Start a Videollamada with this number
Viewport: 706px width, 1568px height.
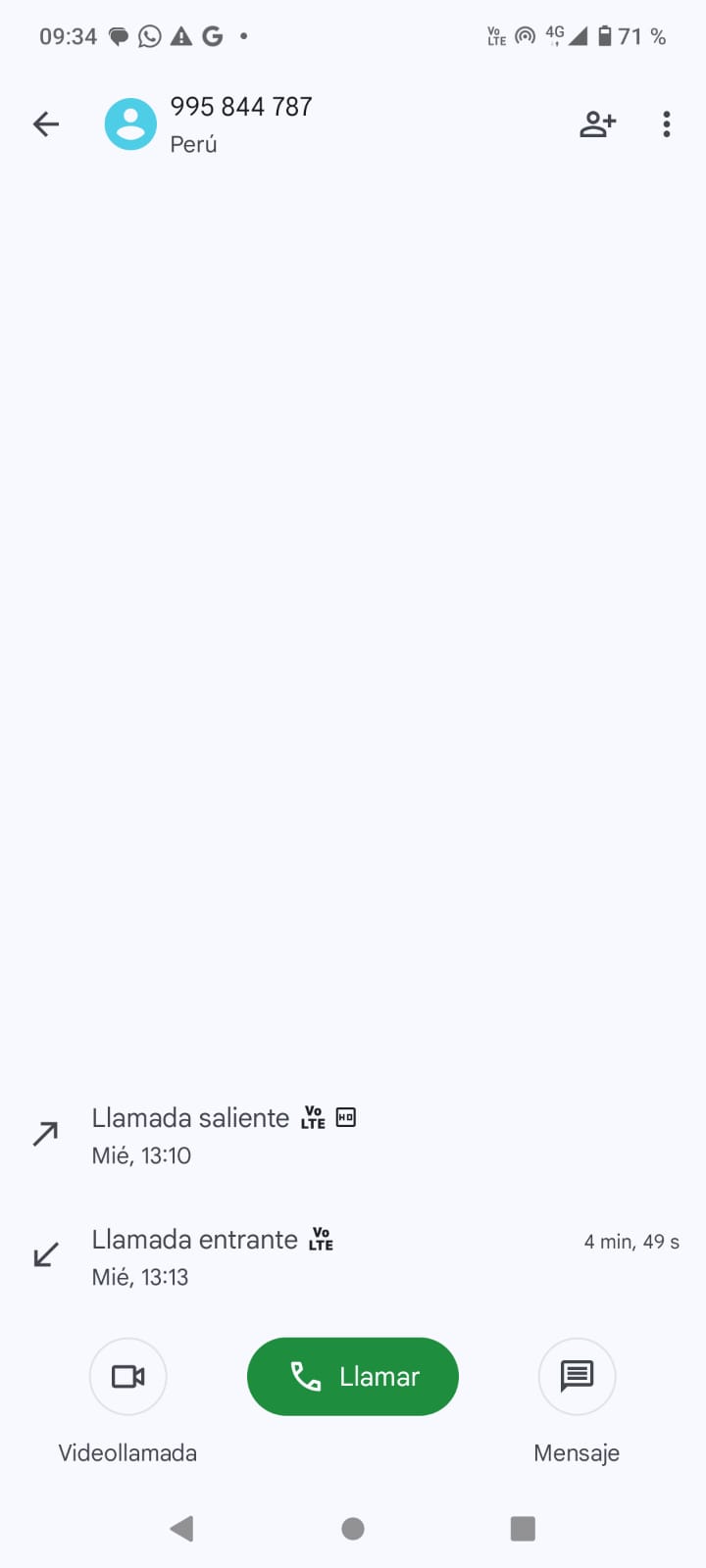(x=127, y=1376)
